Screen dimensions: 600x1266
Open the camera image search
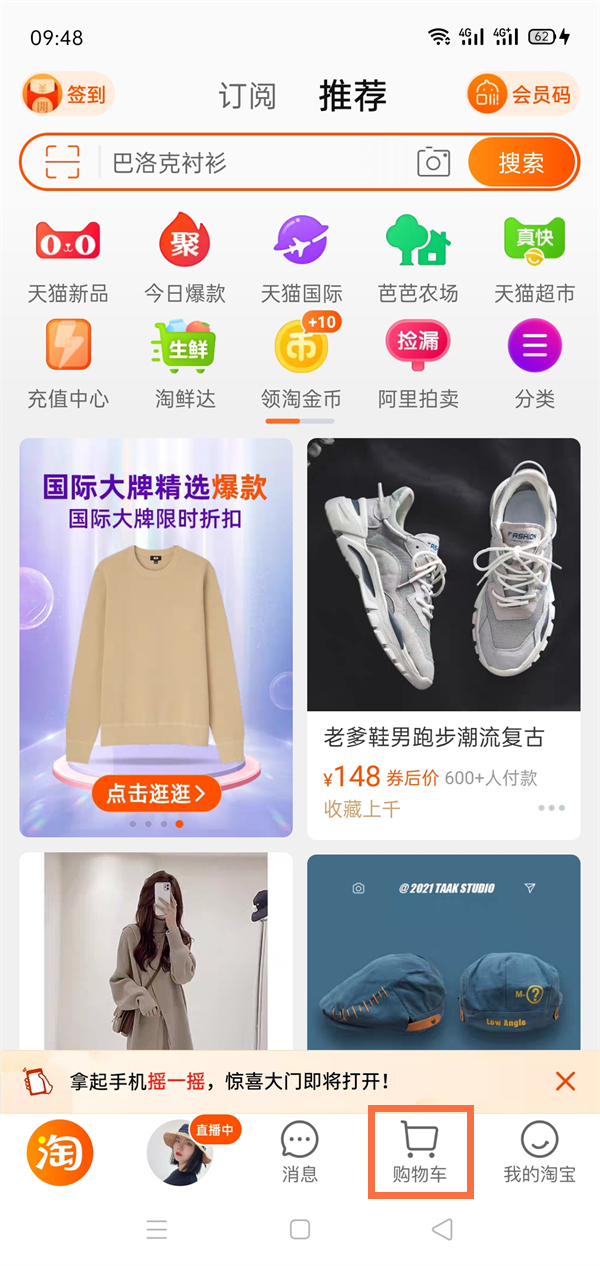pyautogui.click(x=433, y=162)
